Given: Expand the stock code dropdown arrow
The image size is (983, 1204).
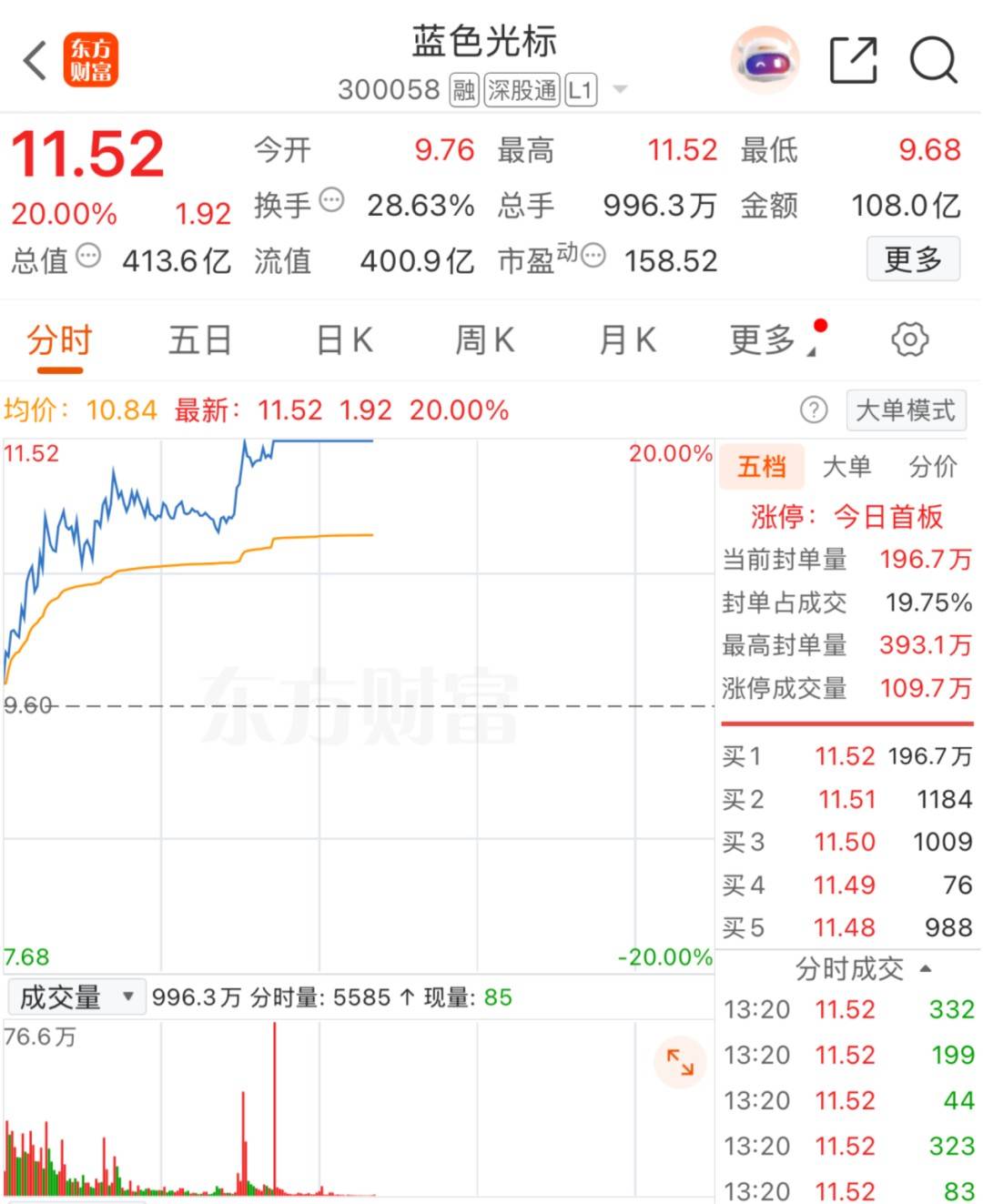Looking at the screenshot, I should [x=621, y=89].
